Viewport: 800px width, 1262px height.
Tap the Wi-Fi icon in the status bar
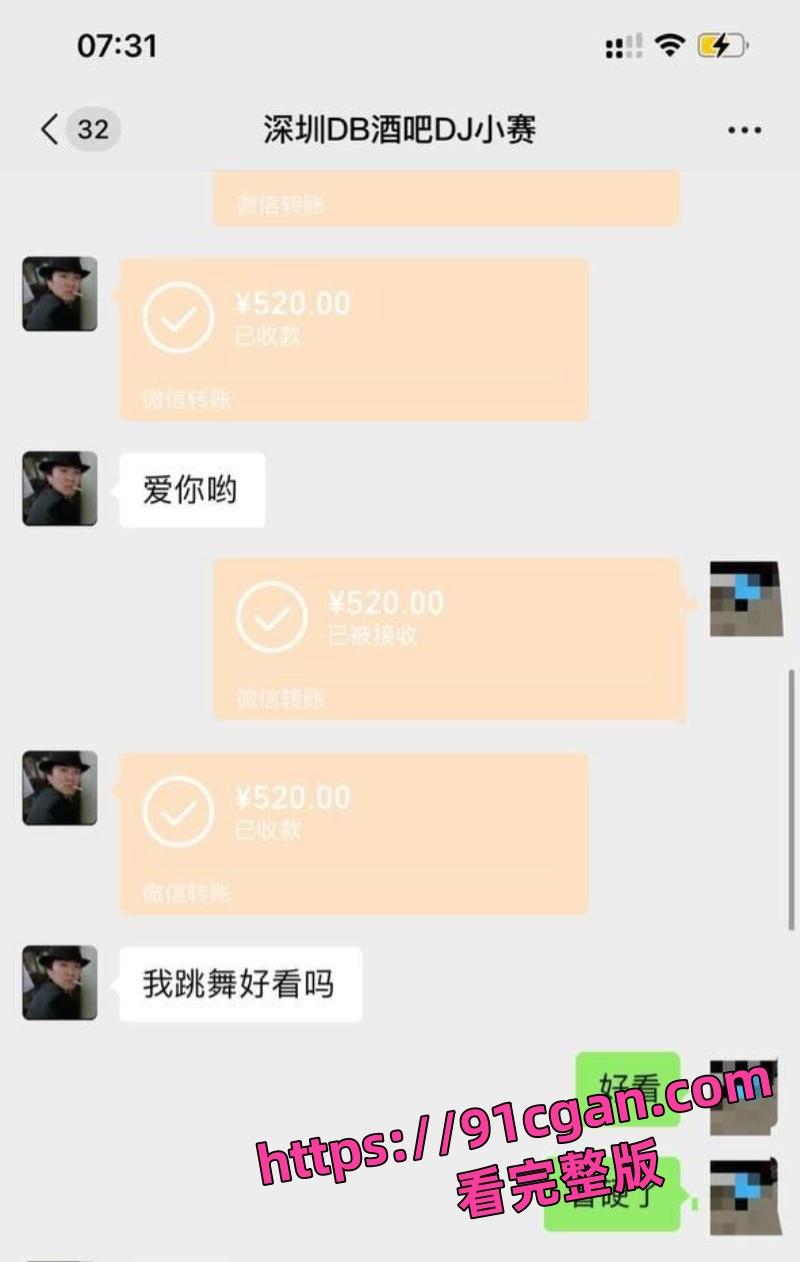[669, 44]
